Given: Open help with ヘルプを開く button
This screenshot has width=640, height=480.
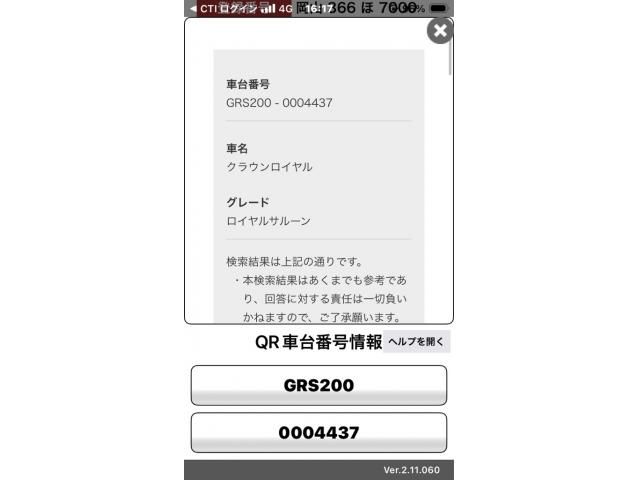Looking at the screenshot, I should [417, 342].
